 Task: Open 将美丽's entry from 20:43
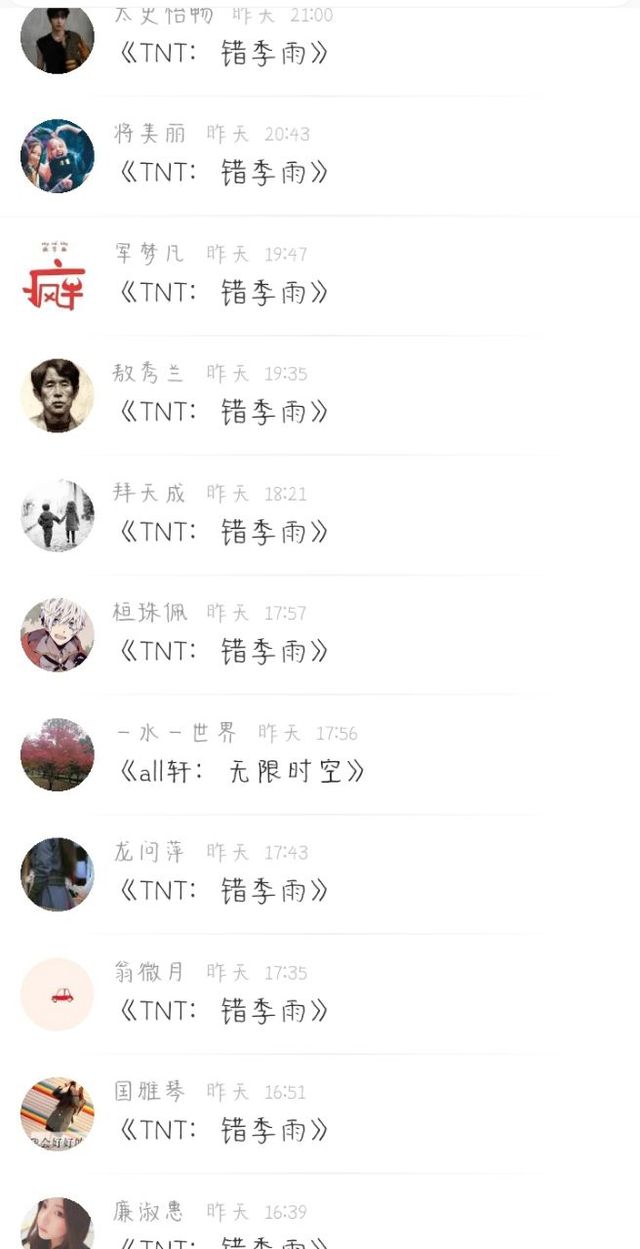point(320,156)
